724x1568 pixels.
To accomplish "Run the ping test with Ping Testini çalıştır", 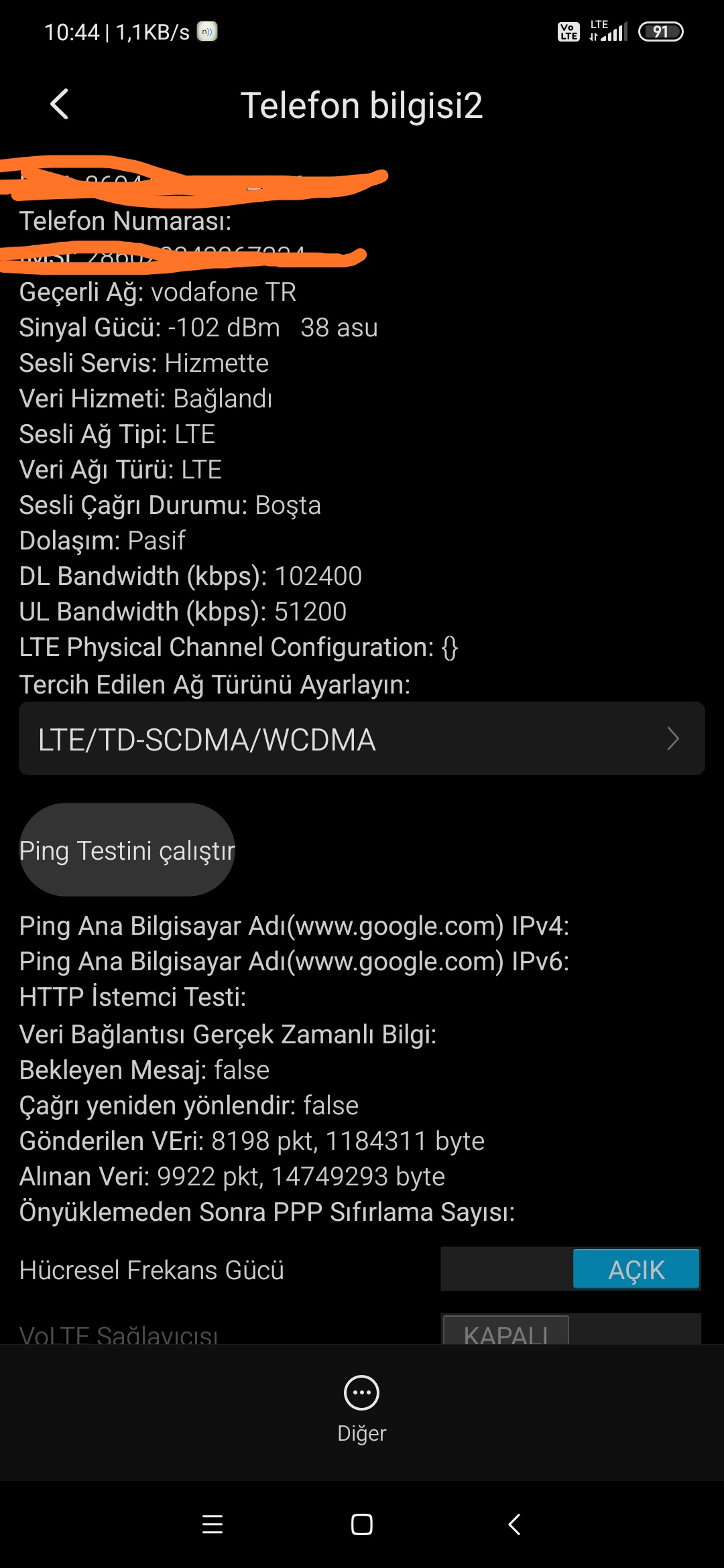I will click(x=127, y=850).
